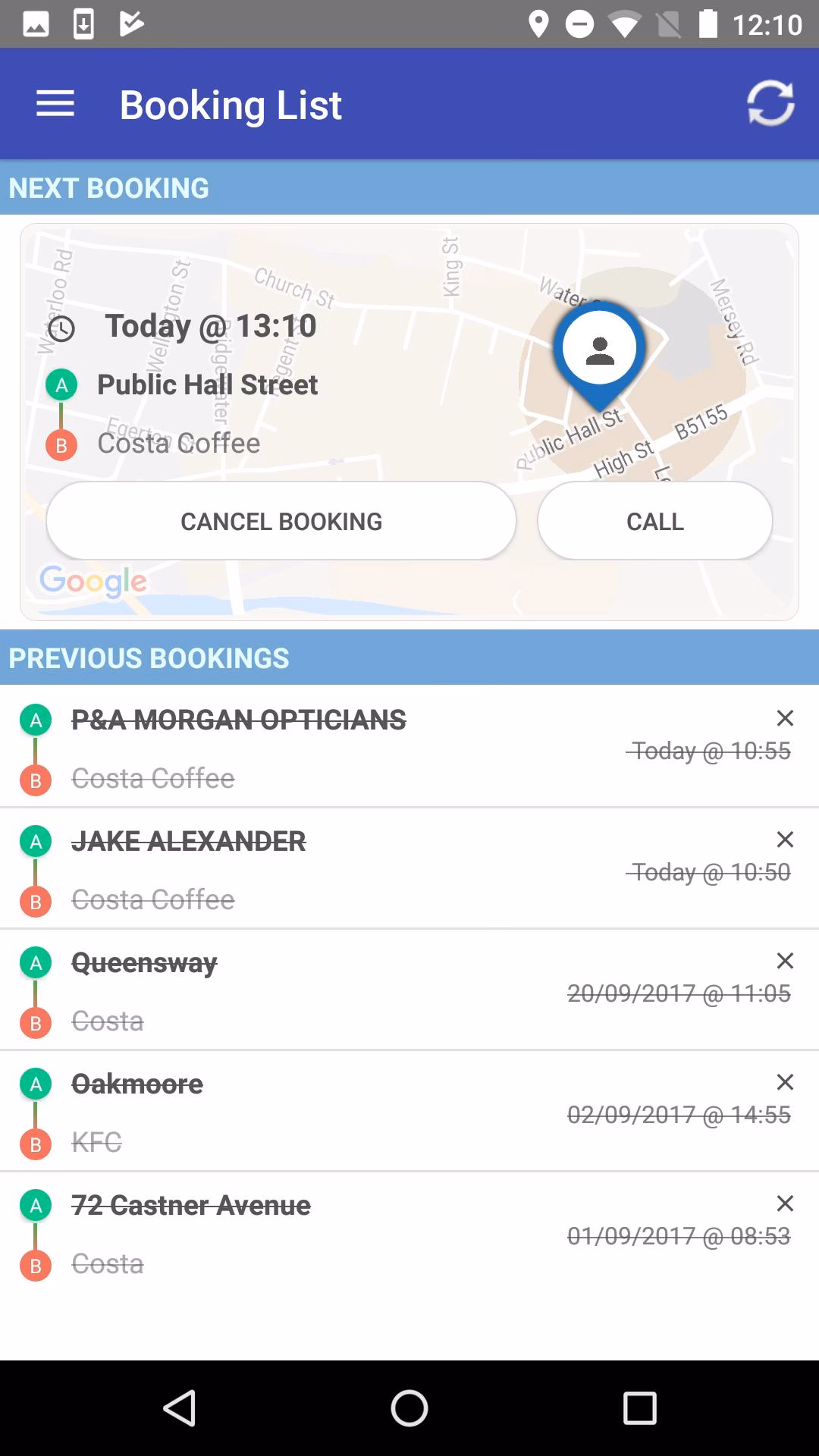The height and width of the screenshot is (1456, 819).
Task: Tap the X on 72 Castner Avenue
Action: tap(785, 1203)
